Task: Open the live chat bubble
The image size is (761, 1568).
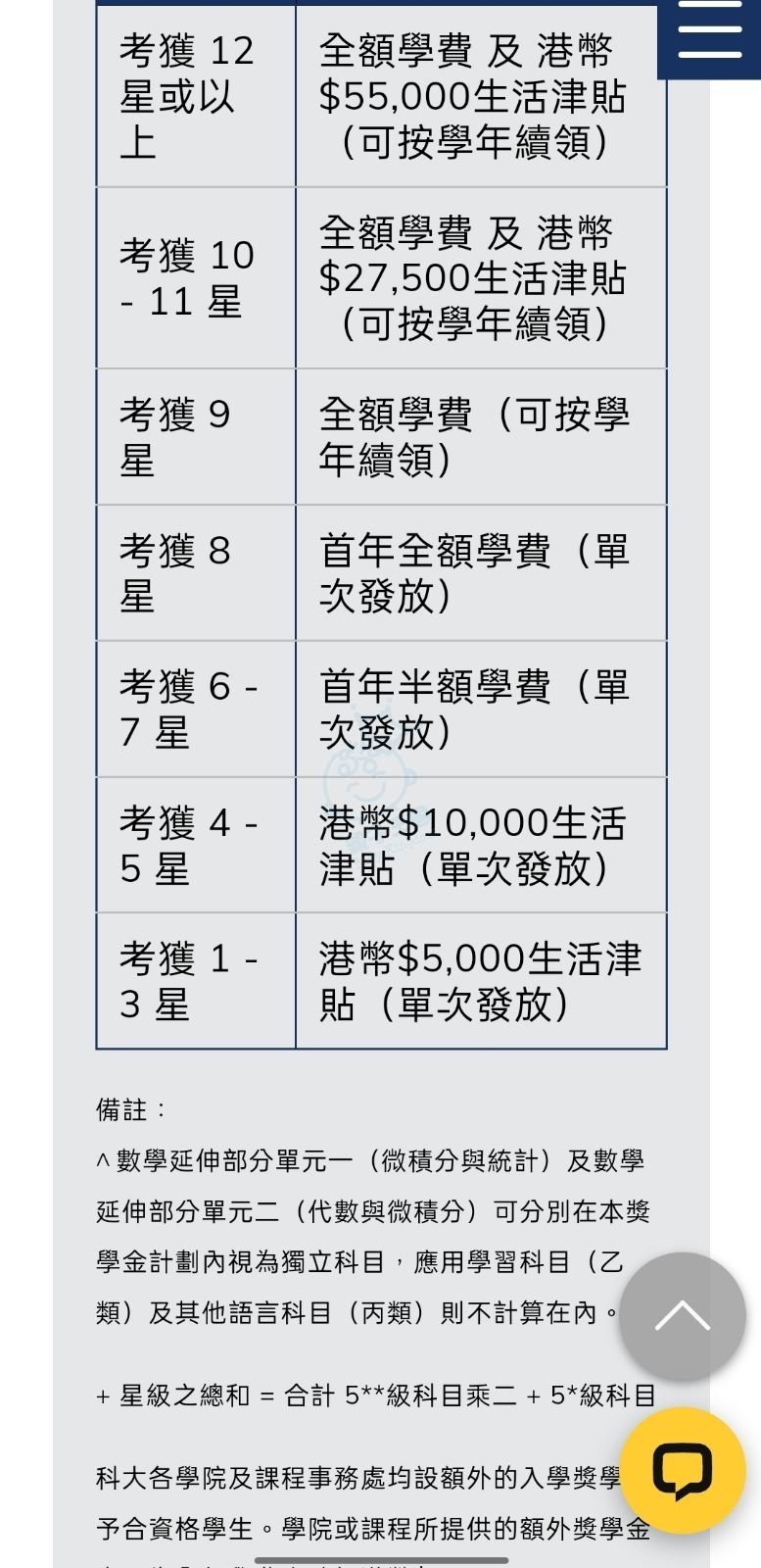Action: 683,1470
